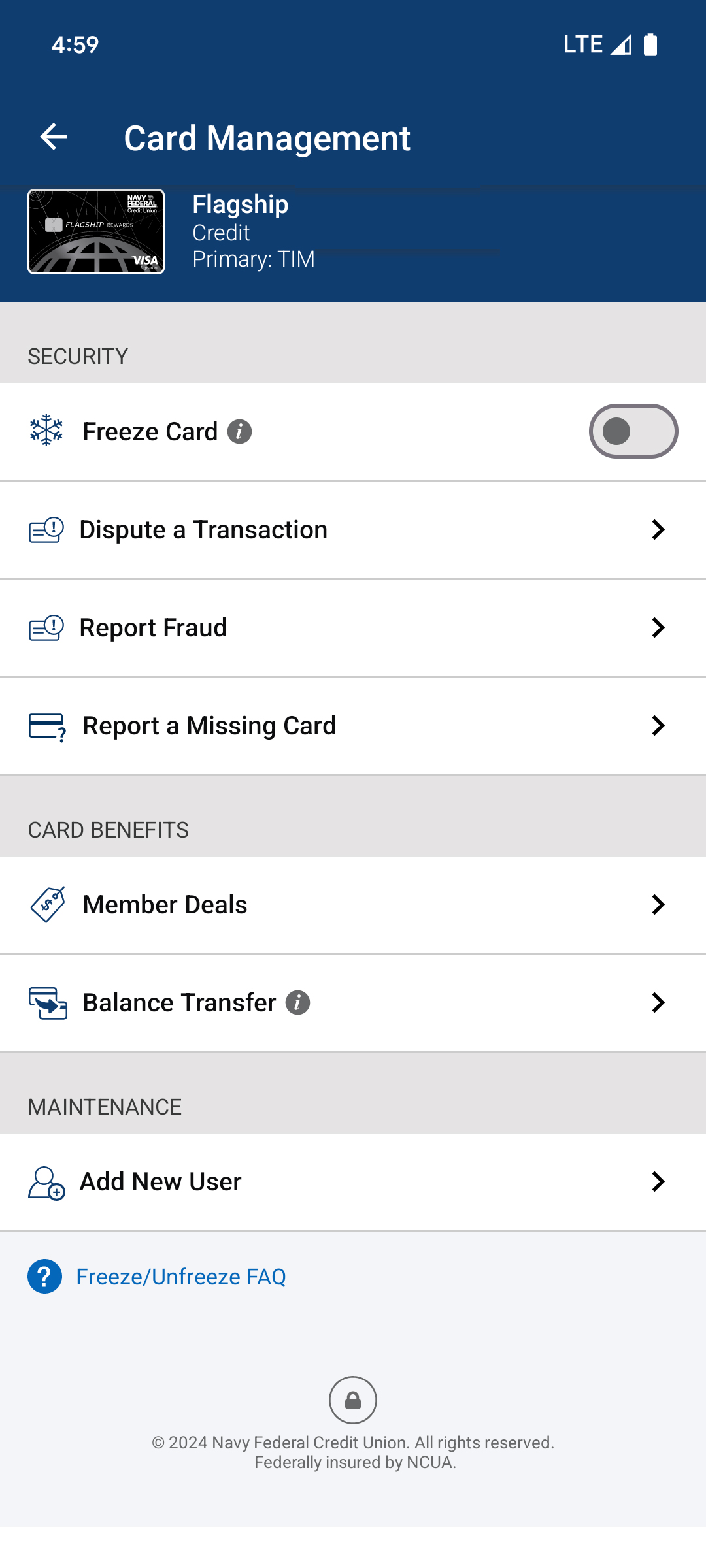Tap the chevron next to Member Deals
Screen dimensions: 706x1568
tap(658, 904)
